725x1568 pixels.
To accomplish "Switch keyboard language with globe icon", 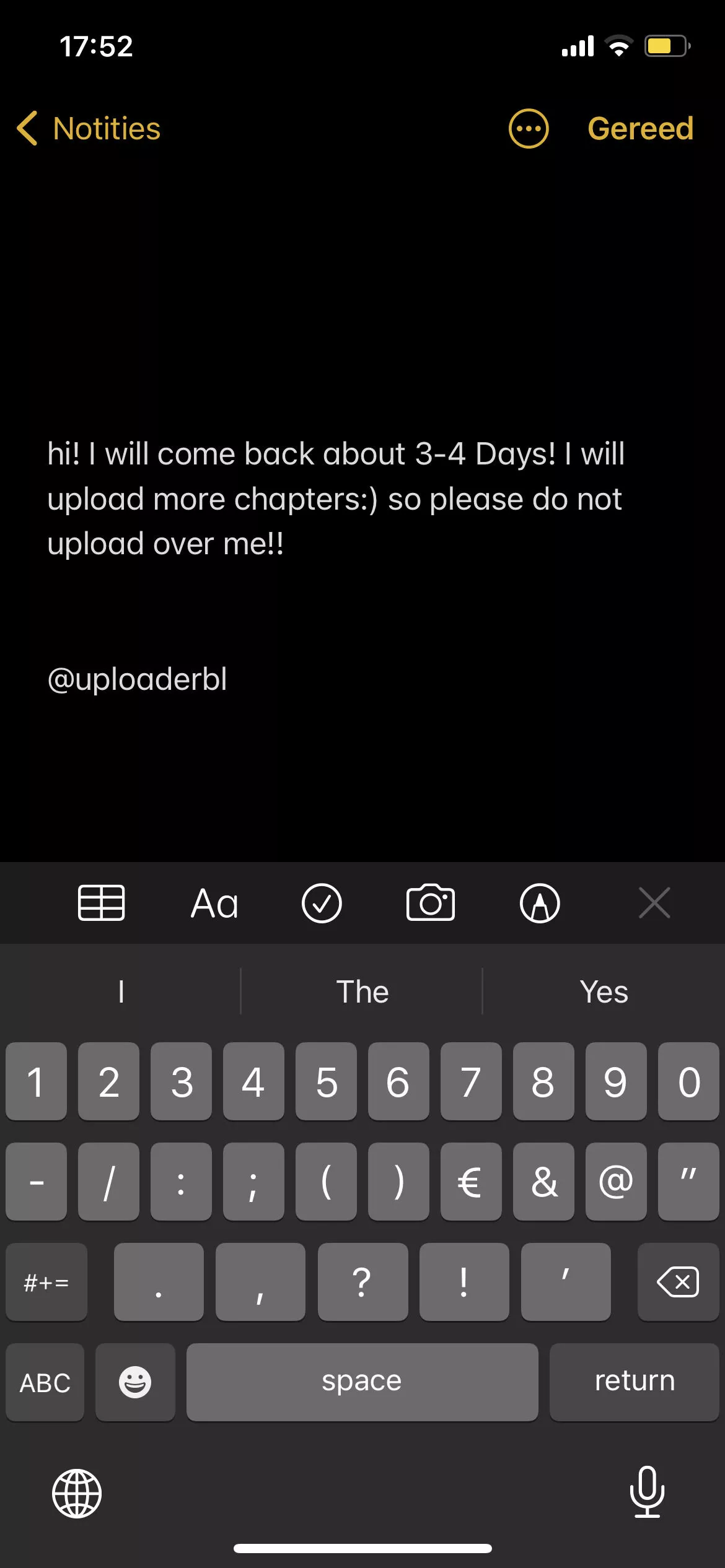I will (x=77, y=1493).
